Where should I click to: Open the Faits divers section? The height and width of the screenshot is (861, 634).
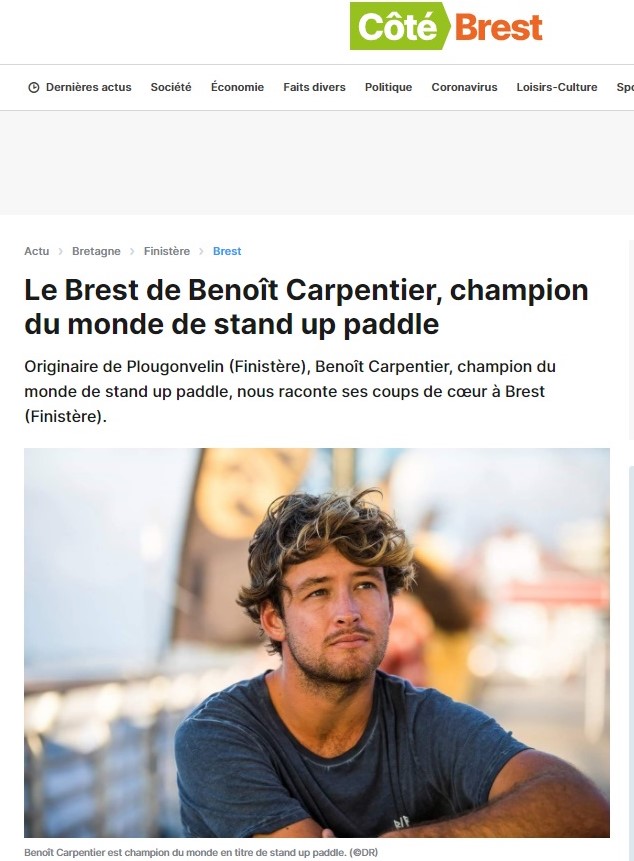pos(314,87)
